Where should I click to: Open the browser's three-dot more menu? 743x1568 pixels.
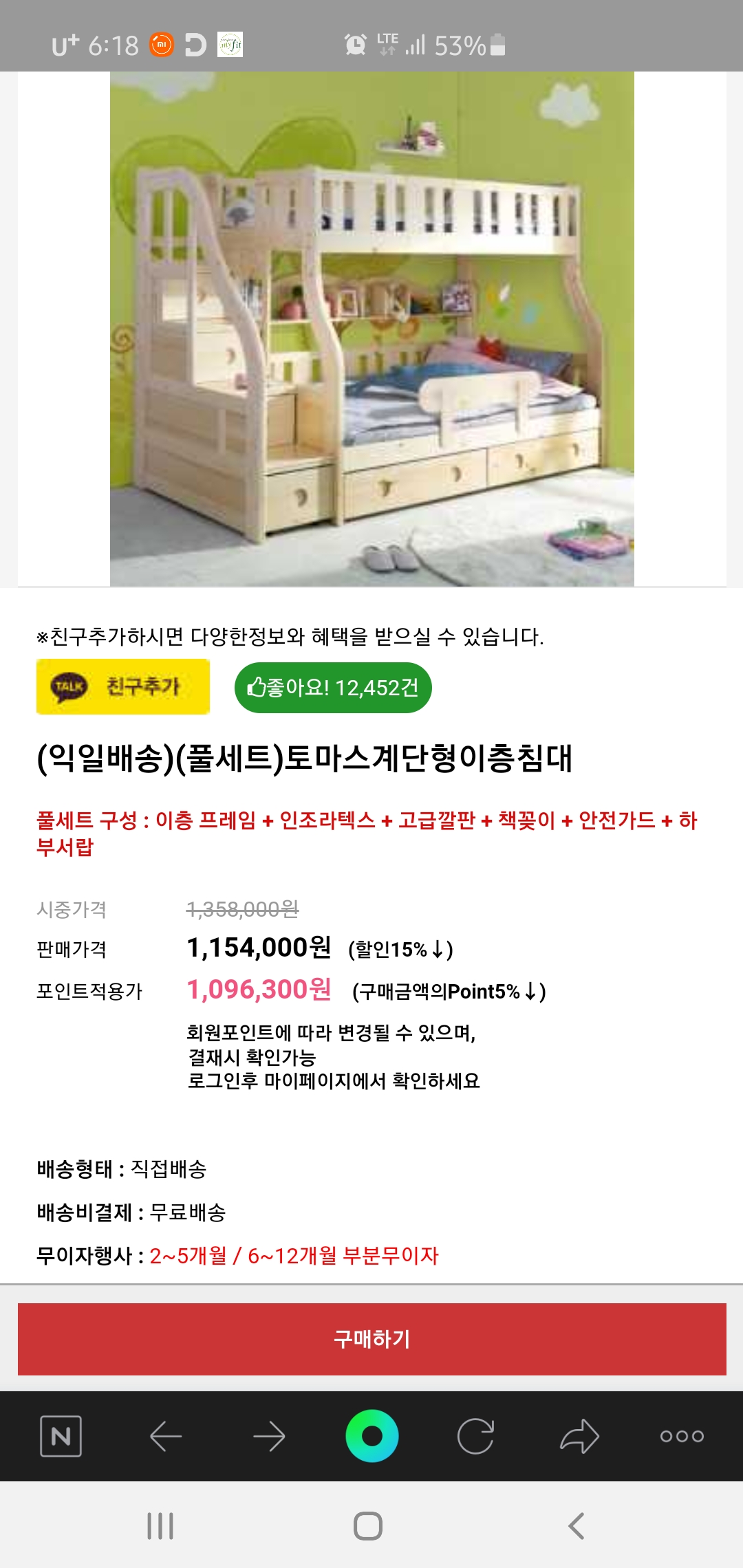click(682, 1436)
